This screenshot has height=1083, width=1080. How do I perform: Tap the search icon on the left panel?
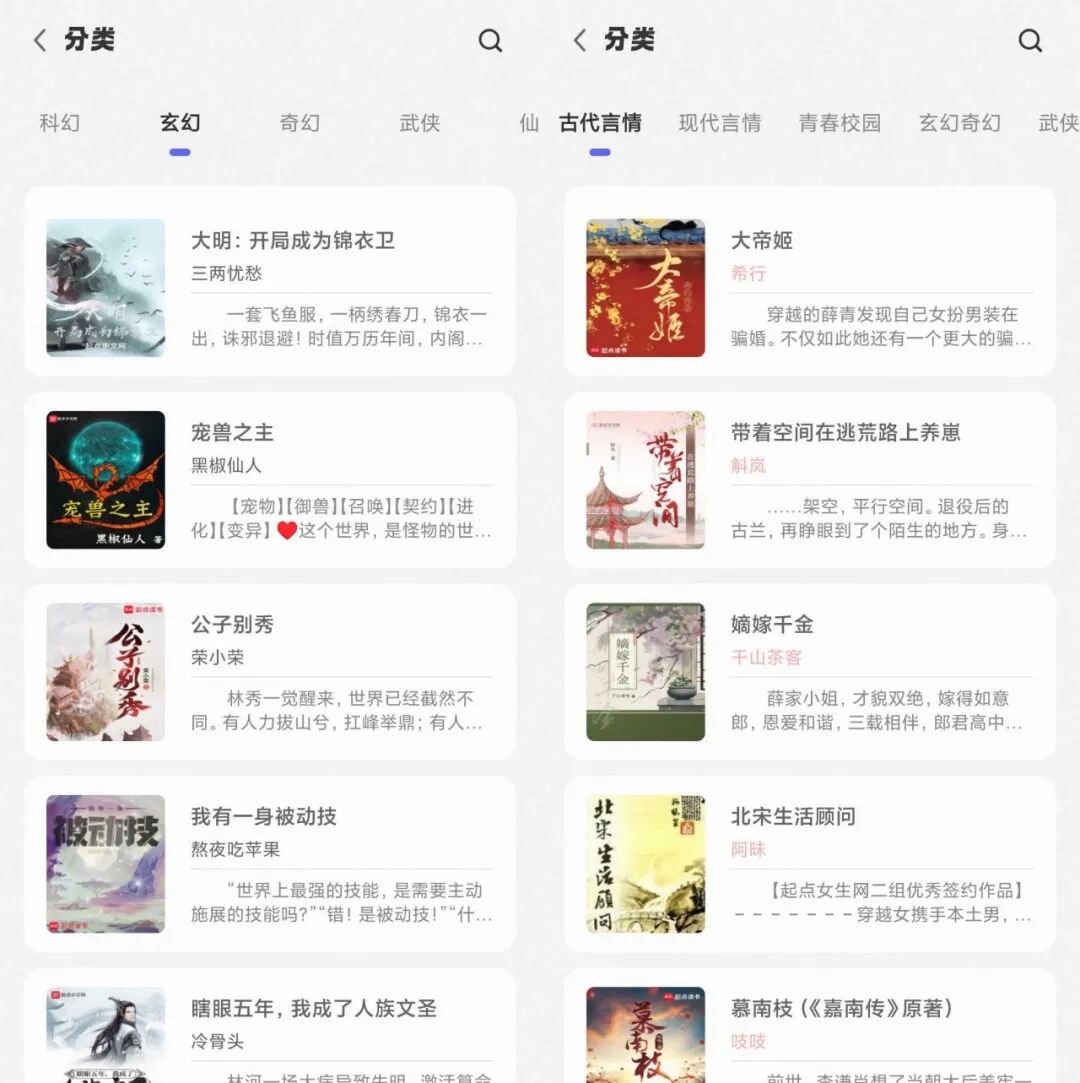490,41
